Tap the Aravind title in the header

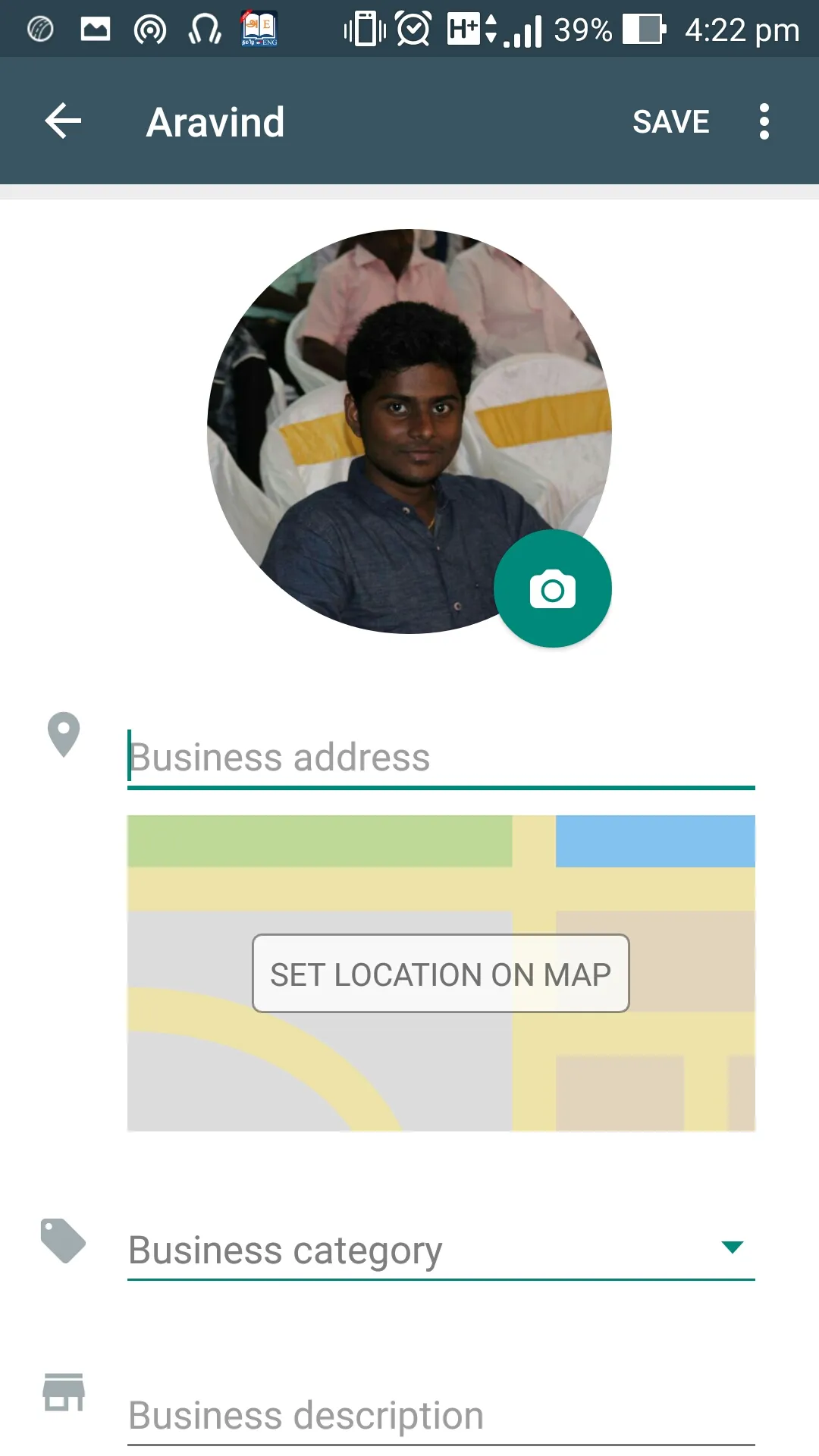215,121
